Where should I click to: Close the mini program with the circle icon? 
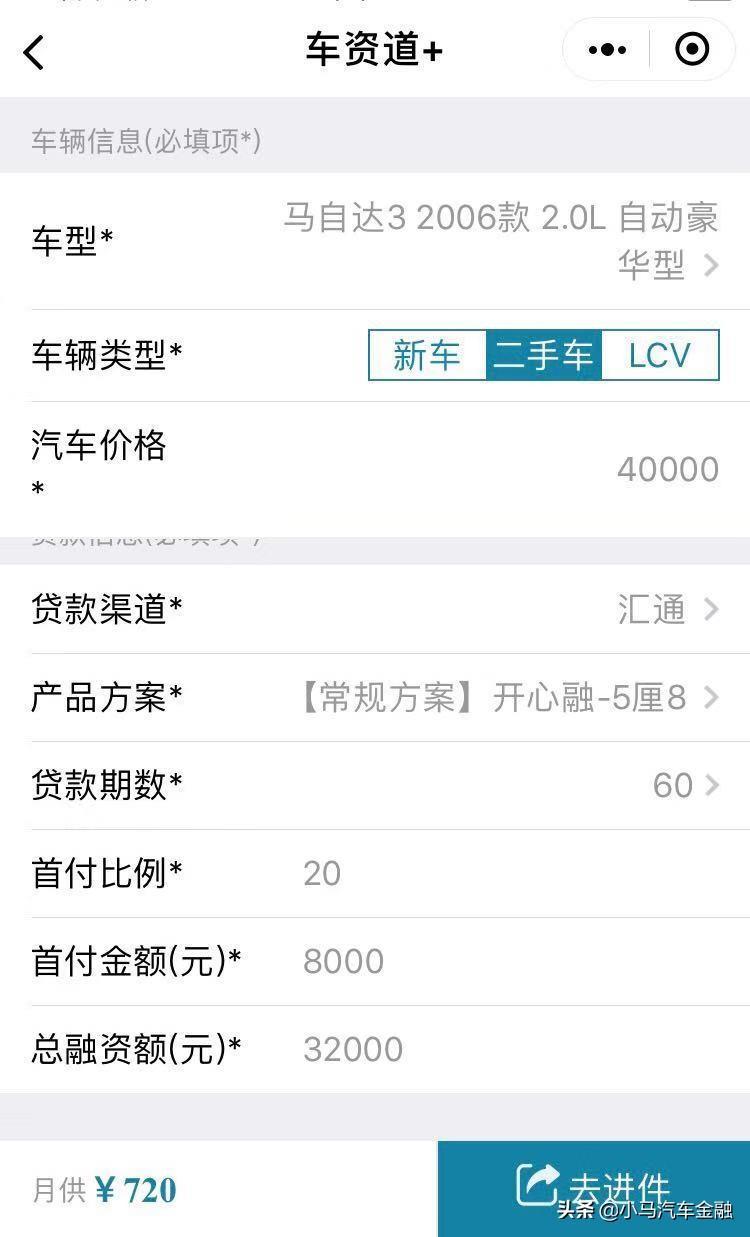pos(692,49)
